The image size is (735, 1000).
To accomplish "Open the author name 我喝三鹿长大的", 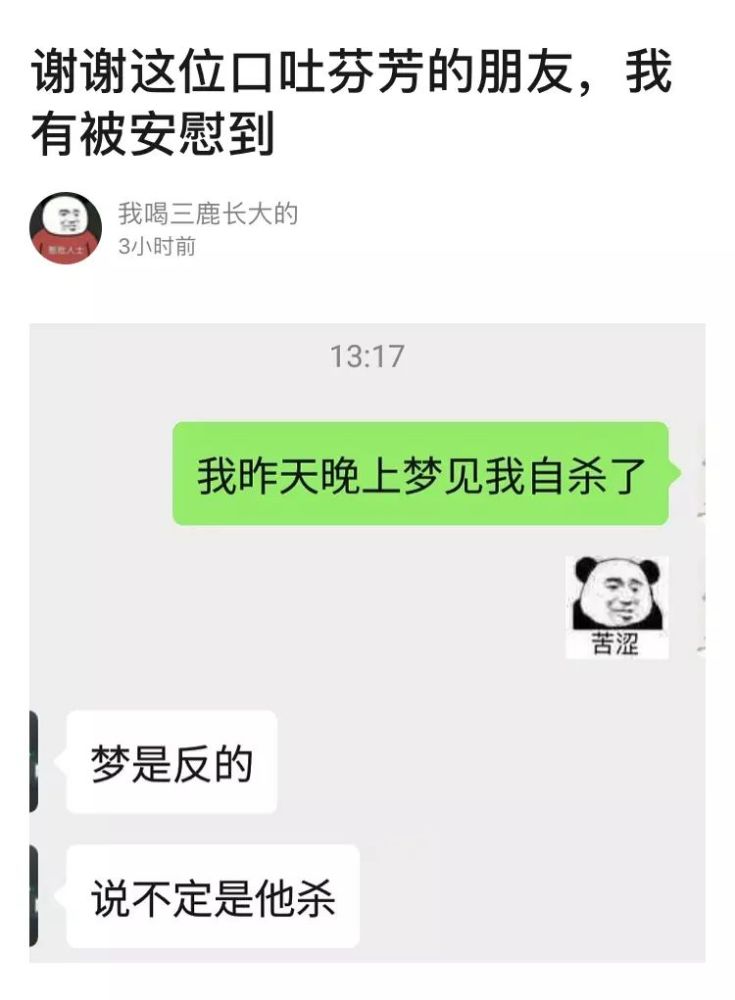I will tap(207, 213).
